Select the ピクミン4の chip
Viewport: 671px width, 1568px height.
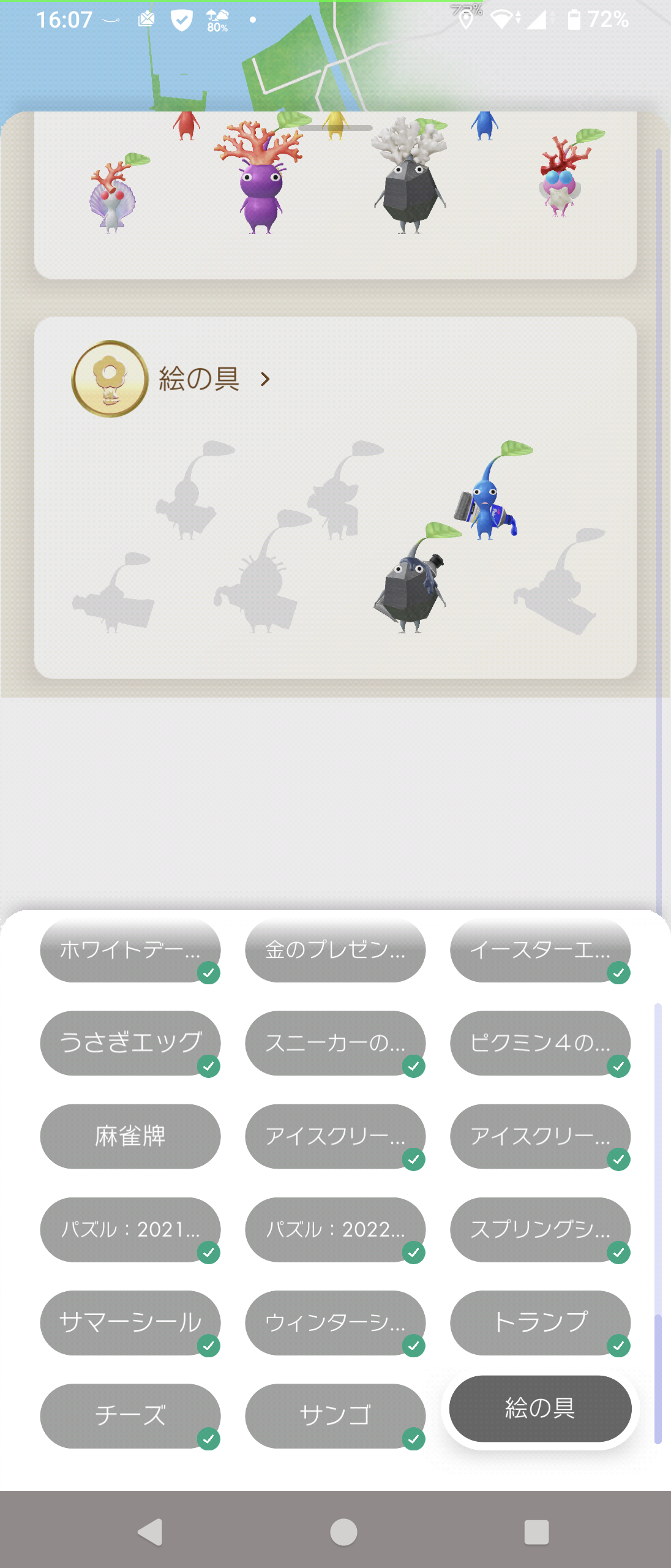click(540, 1042)
